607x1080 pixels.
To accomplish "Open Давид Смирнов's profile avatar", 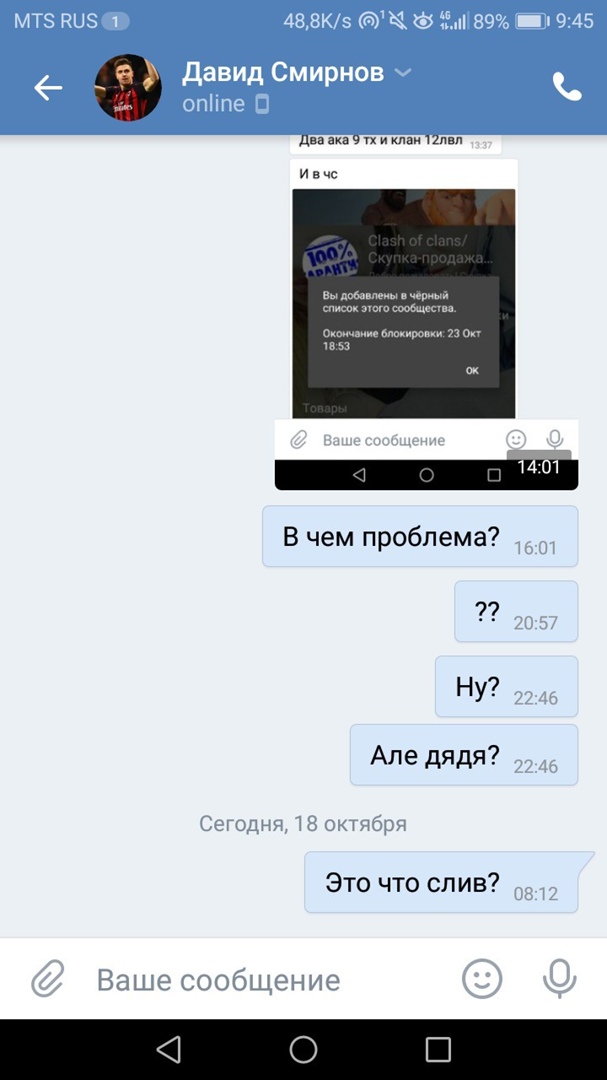I will (128, 88).
